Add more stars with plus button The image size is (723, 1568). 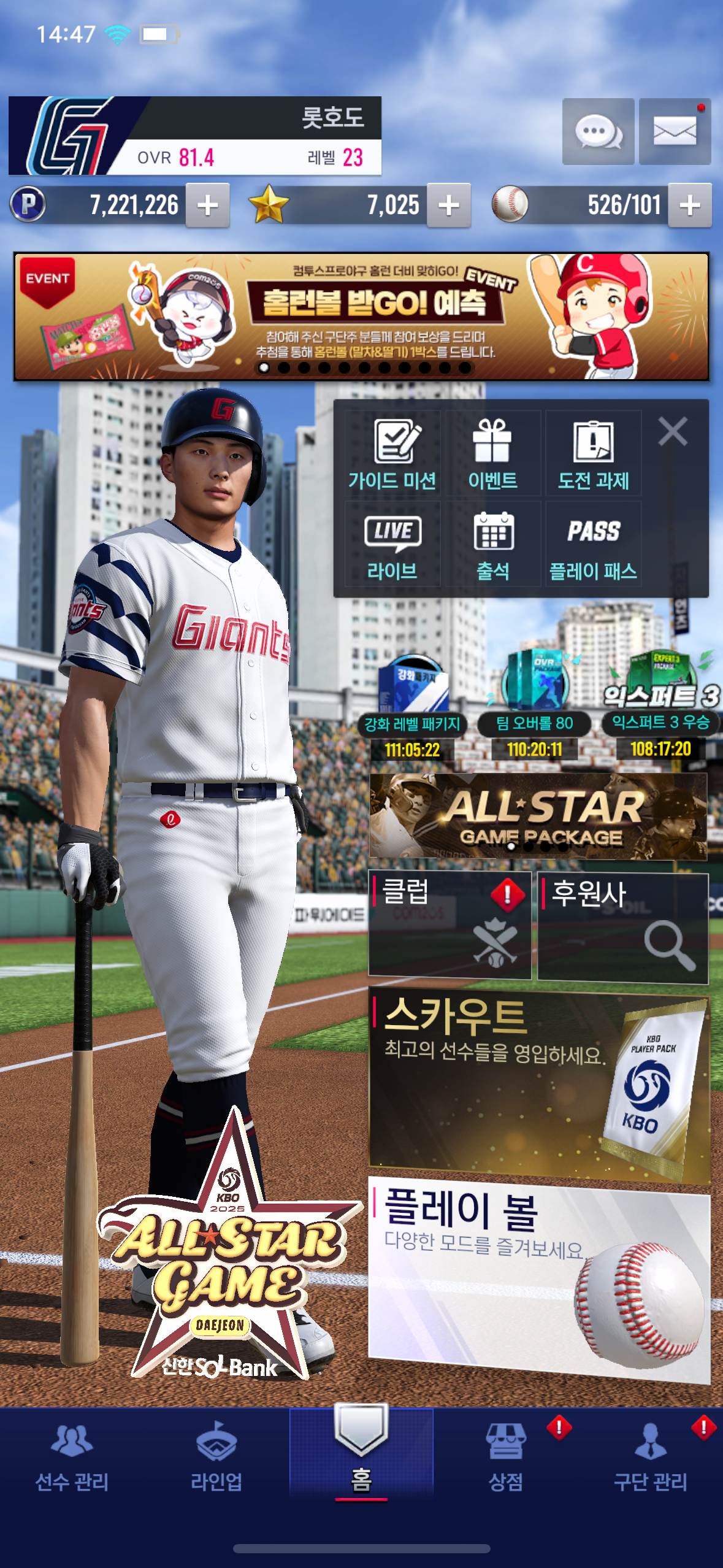pyautogui.click(x=449, y=206)
